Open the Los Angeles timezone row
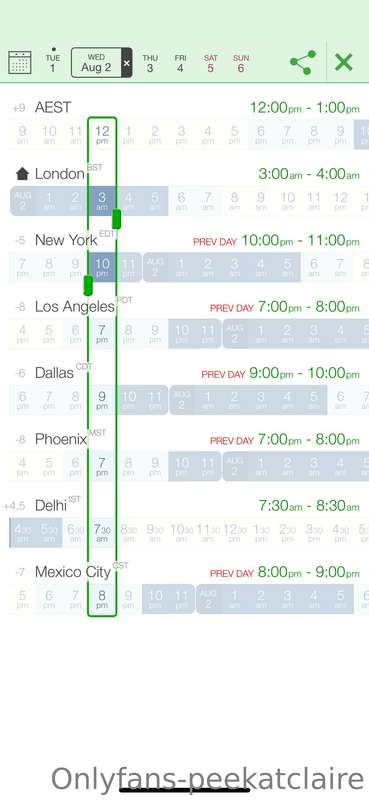This screenshot has width=369, height=800. (x=75, y=307)
